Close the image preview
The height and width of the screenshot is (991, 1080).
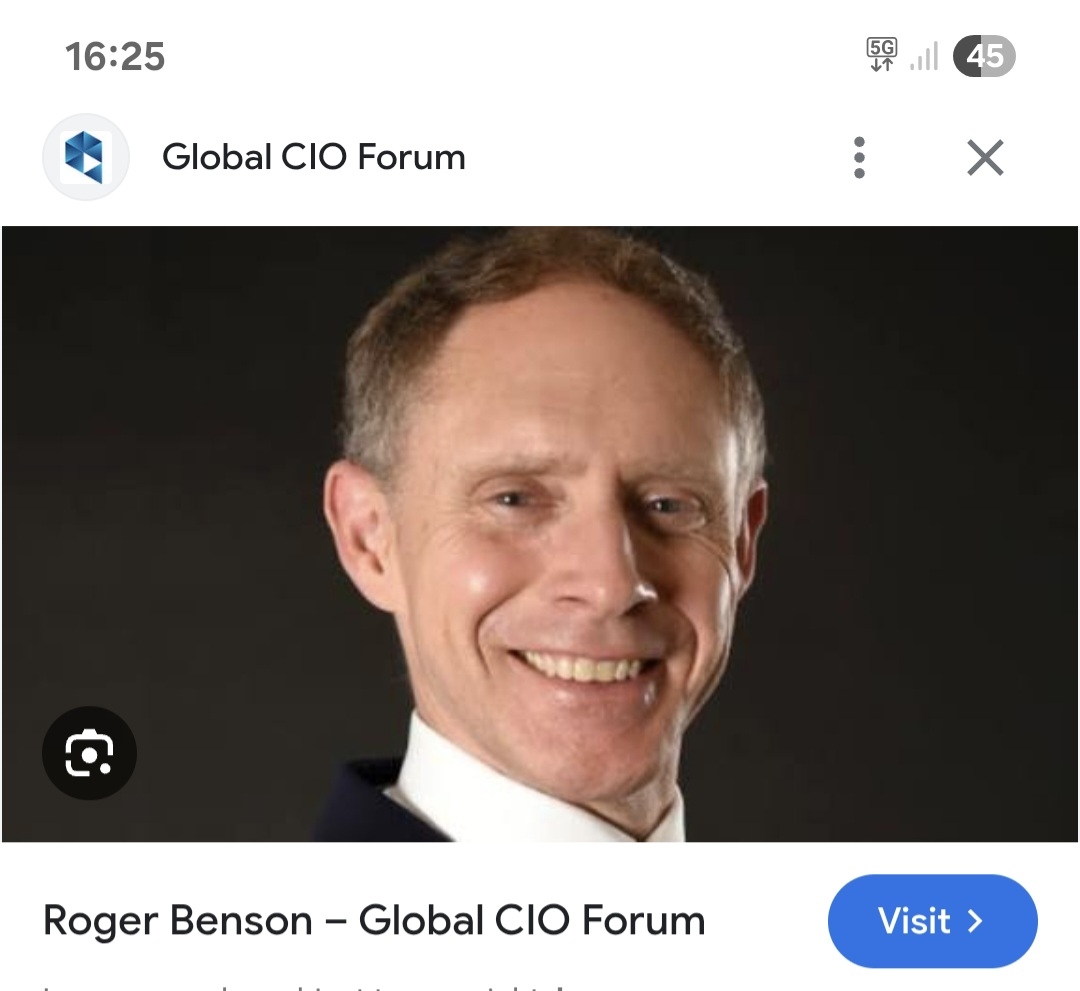pos(985,158)
